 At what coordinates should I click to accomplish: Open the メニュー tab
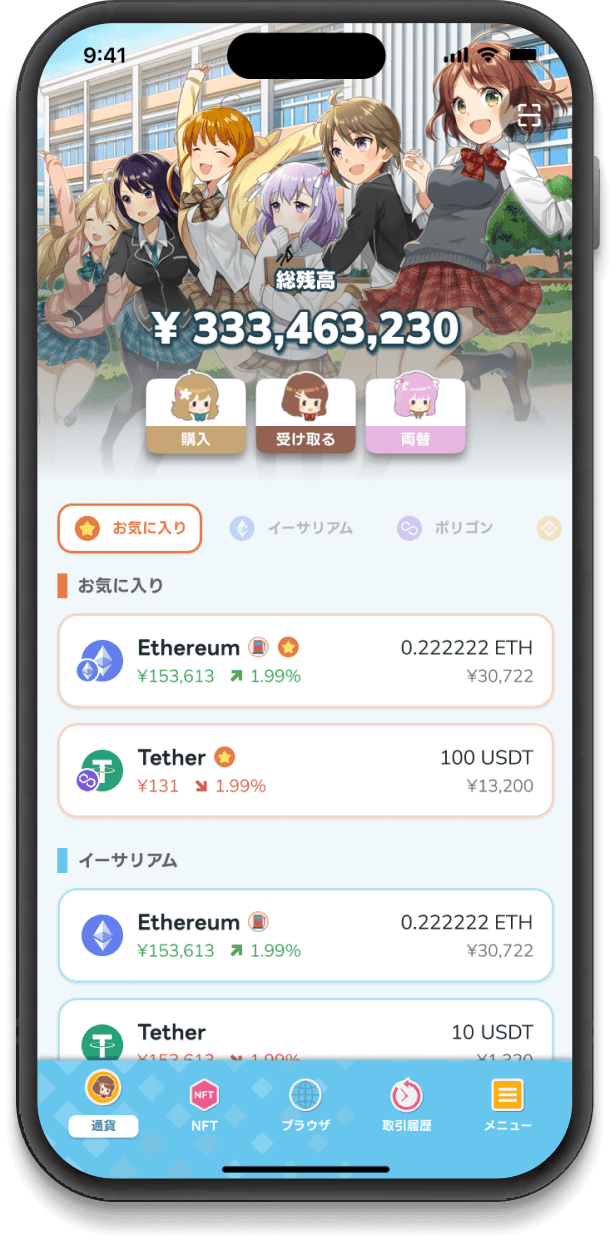pyautogui.click(x=507, y=1105)
